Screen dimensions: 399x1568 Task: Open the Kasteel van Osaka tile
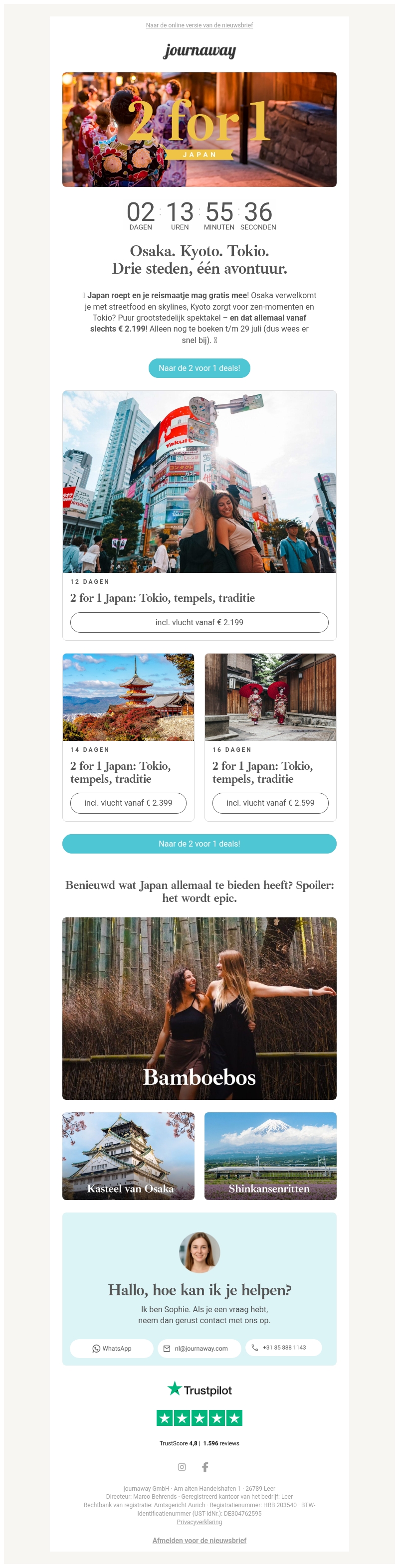(x=128, y=1156)
